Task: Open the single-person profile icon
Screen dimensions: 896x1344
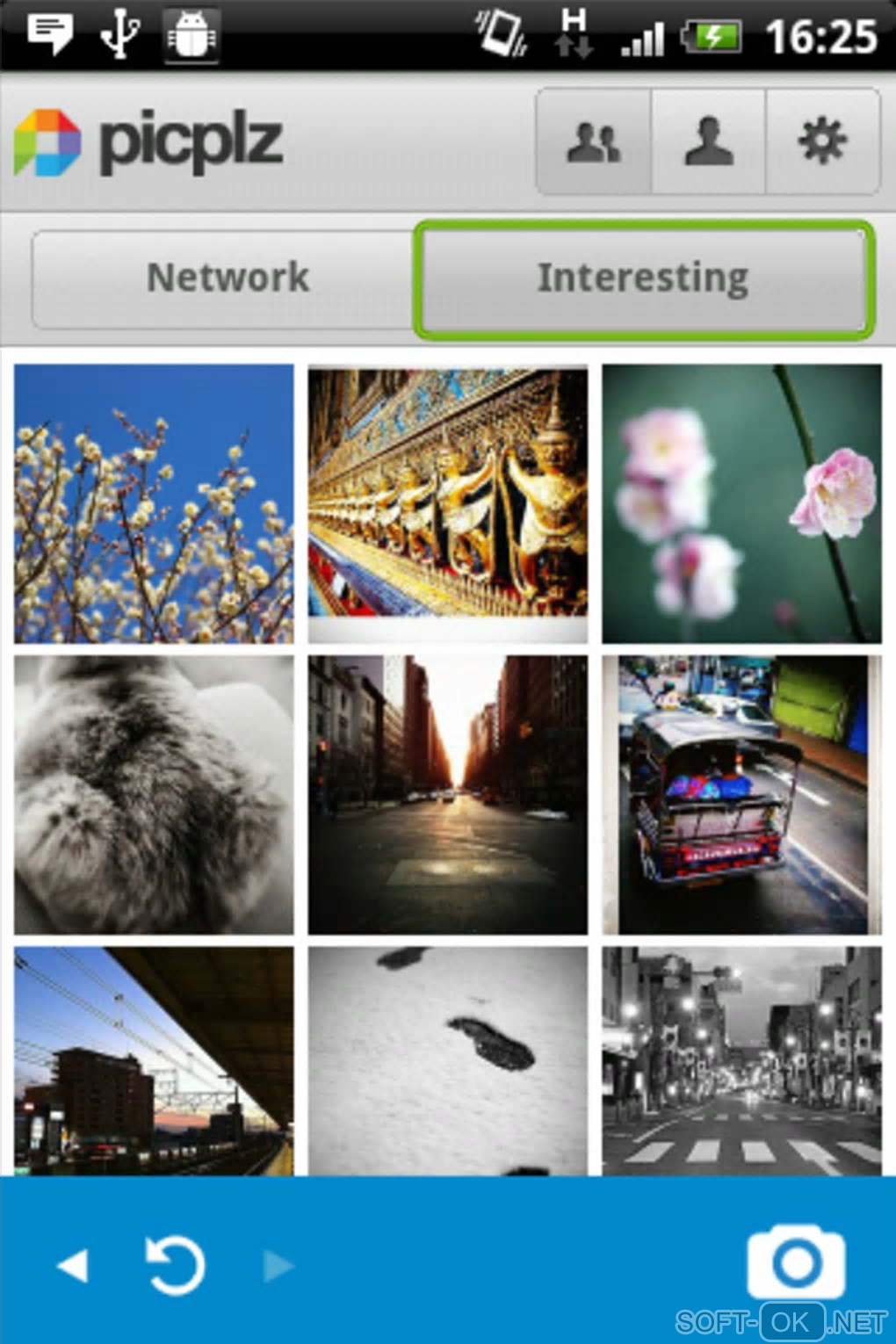Action: (x=708, y=142)
